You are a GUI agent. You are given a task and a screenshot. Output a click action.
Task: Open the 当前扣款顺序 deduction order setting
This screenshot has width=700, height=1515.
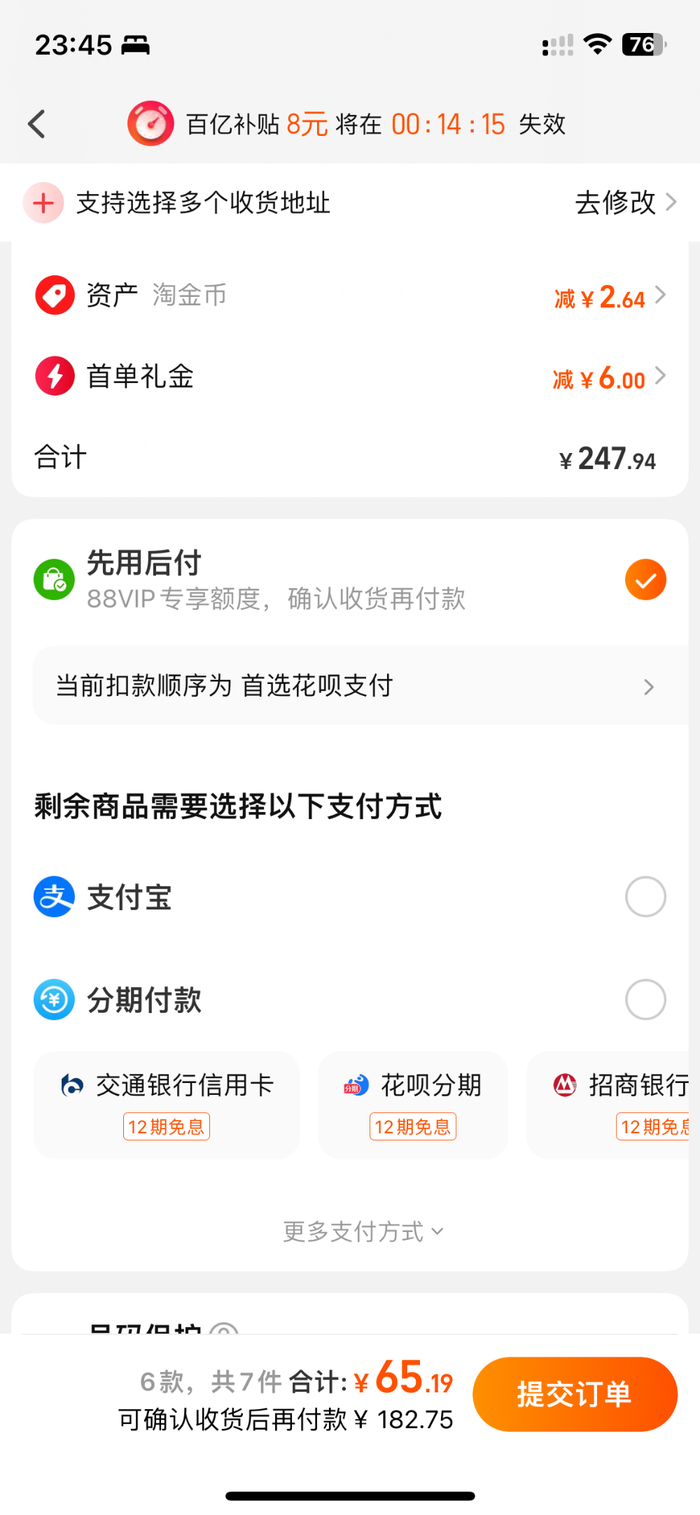[x=350, y=686]
